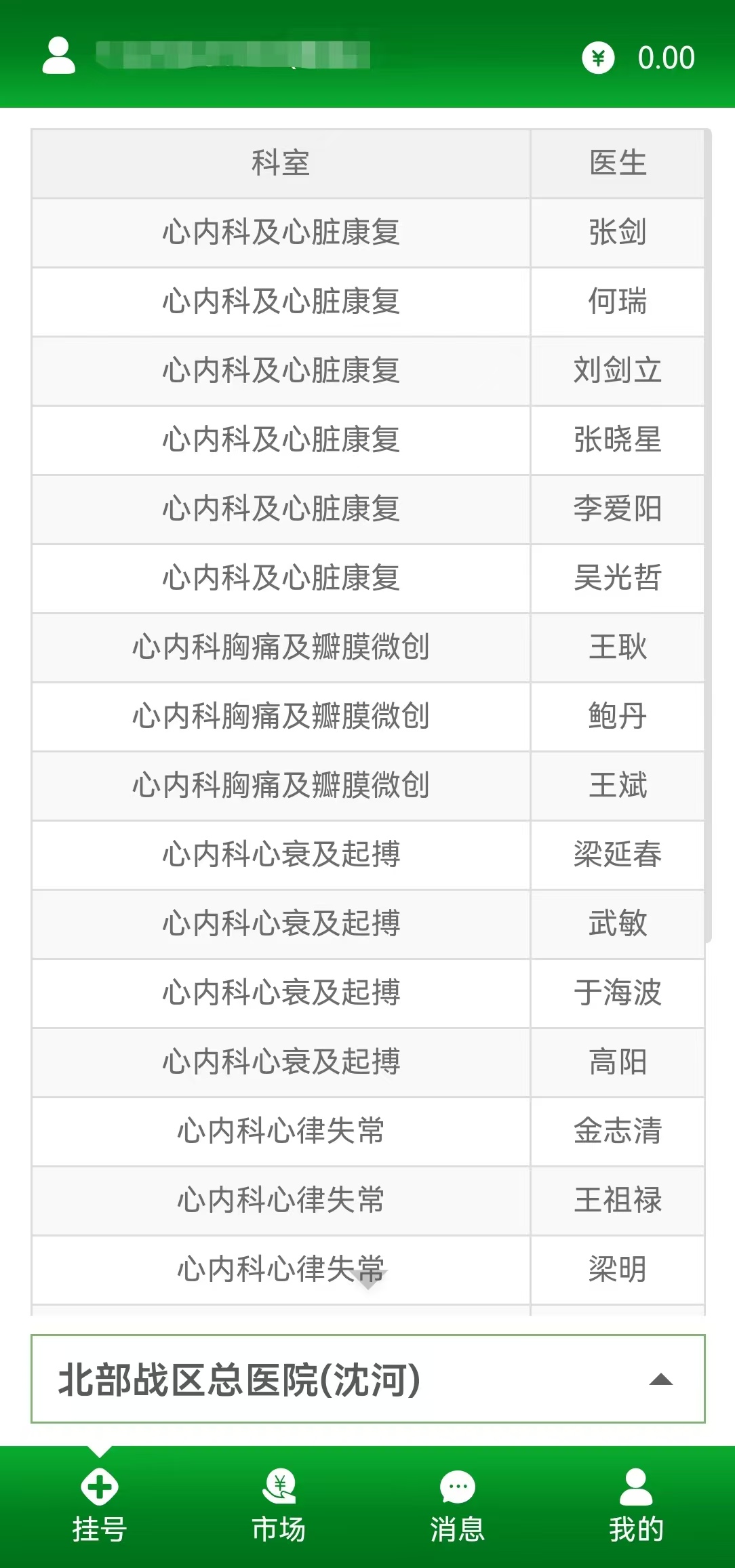Select doctor 张剑 in 心内科及心脏康复

(617, 233)
